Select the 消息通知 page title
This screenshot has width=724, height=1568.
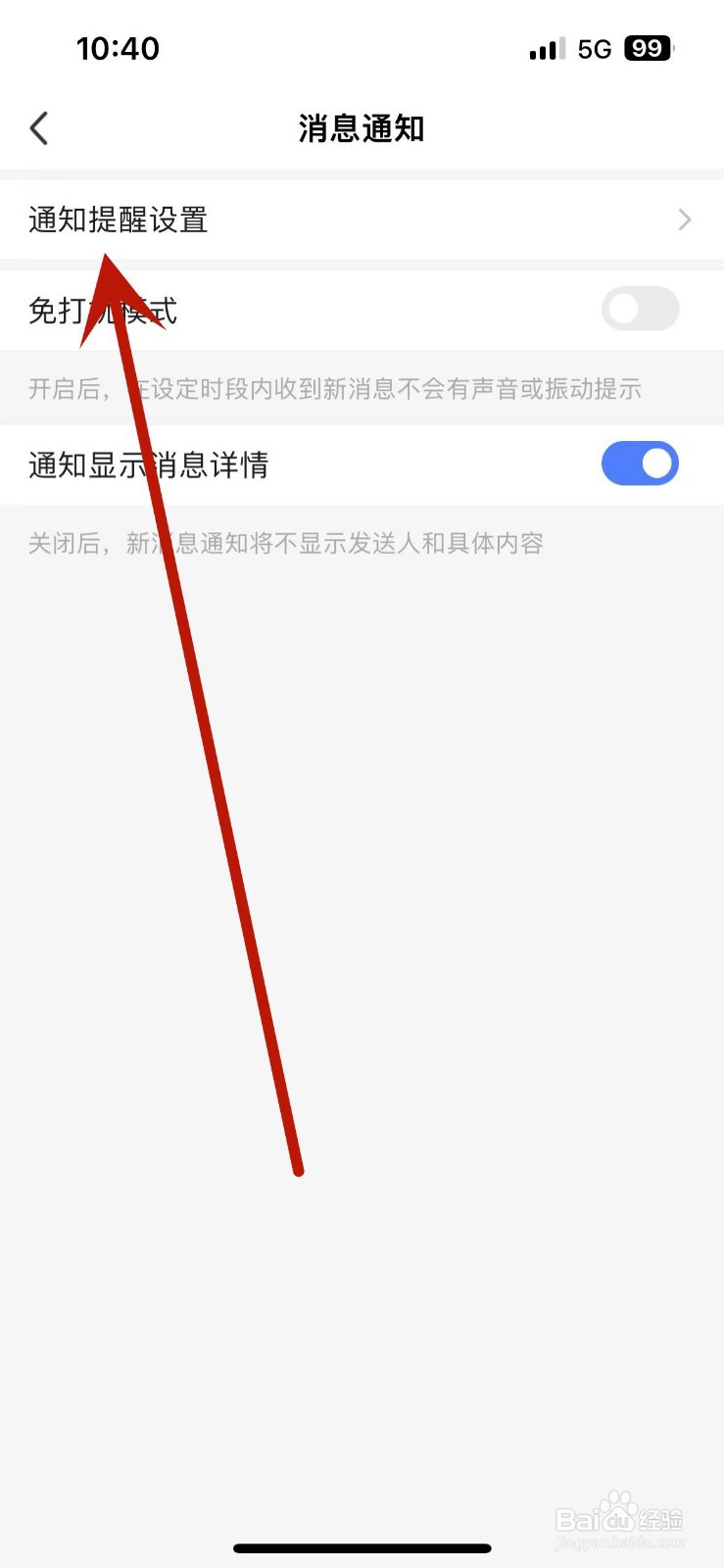[362, 127]
